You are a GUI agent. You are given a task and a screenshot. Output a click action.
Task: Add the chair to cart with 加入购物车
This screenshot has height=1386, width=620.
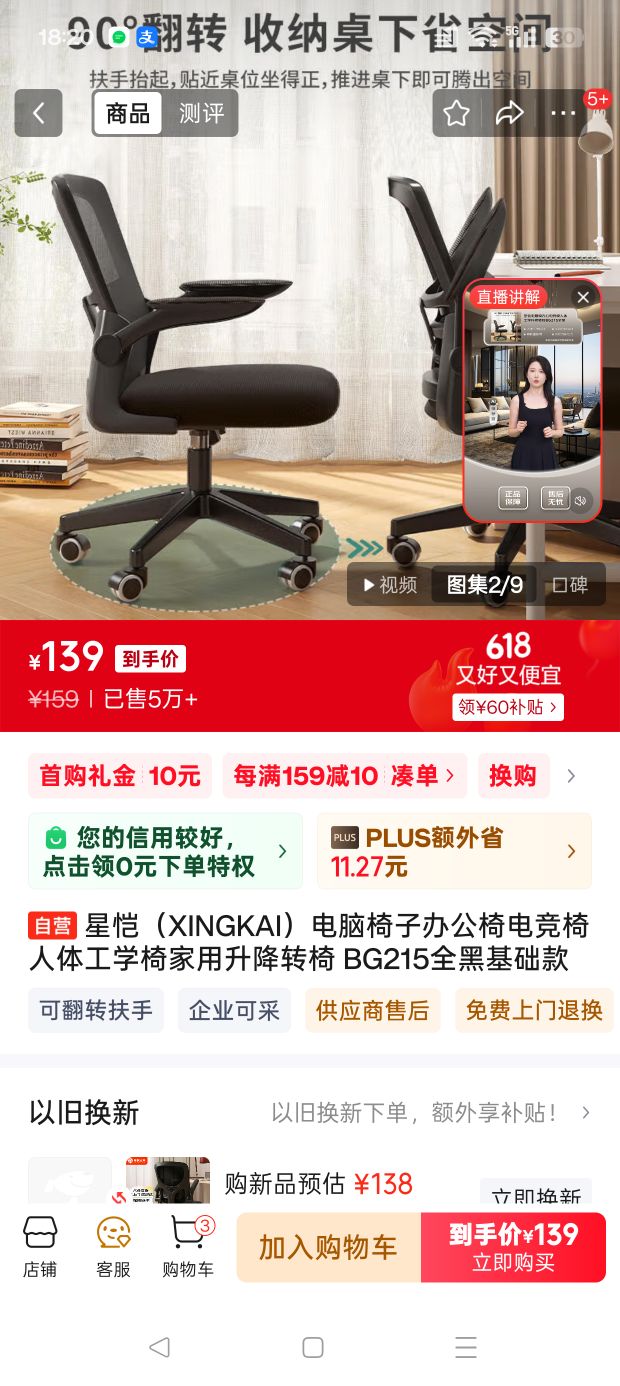328,1247
